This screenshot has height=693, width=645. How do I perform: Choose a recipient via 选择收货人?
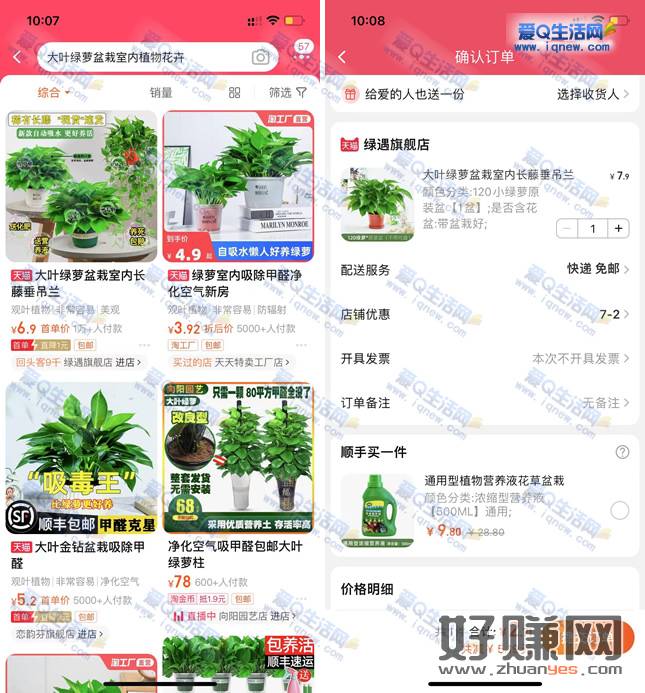(x=593, y=94)
